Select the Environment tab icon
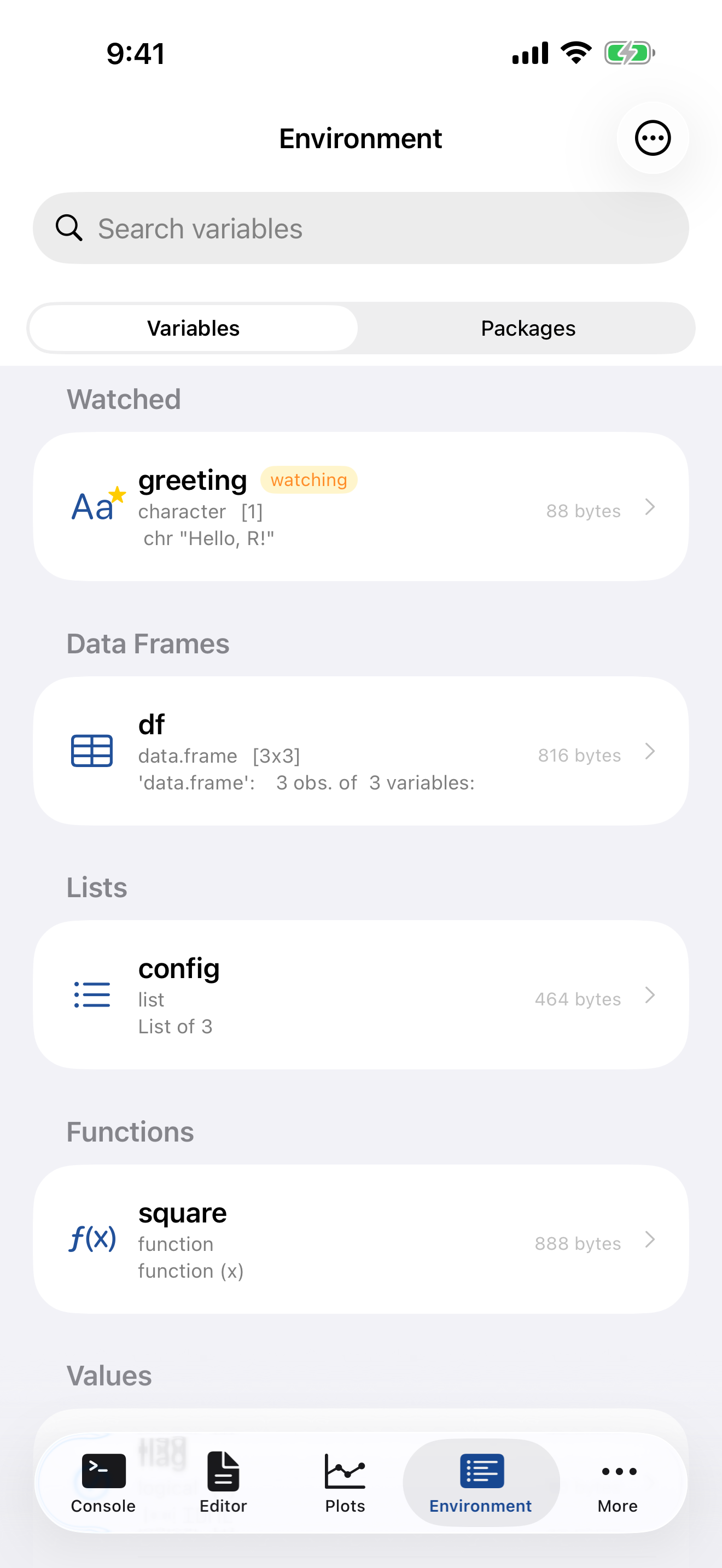The height and width of the screenshot is (1568, 722). 481,1472
